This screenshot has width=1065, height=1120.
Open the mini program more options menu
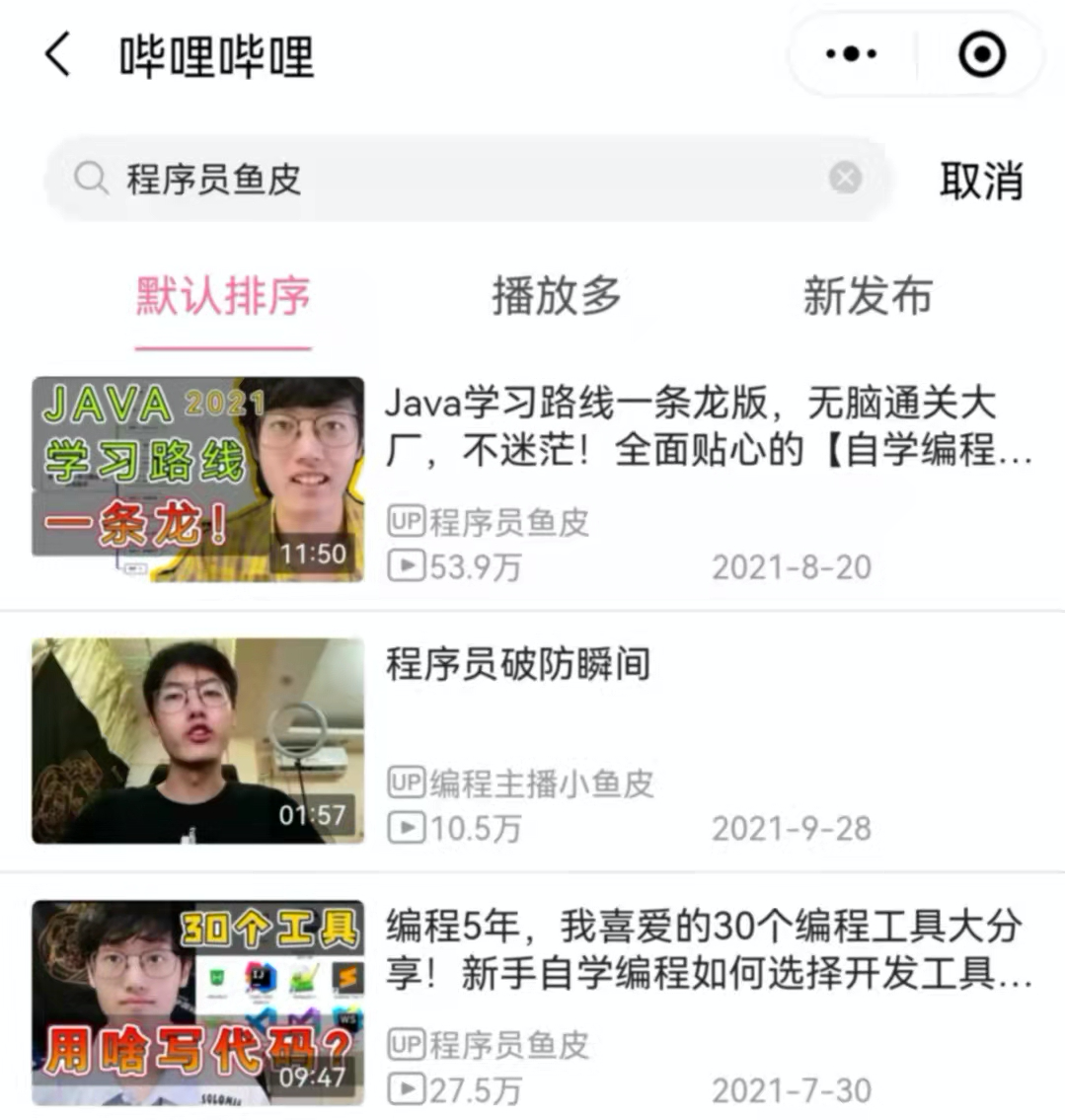[x=852, y=54]
